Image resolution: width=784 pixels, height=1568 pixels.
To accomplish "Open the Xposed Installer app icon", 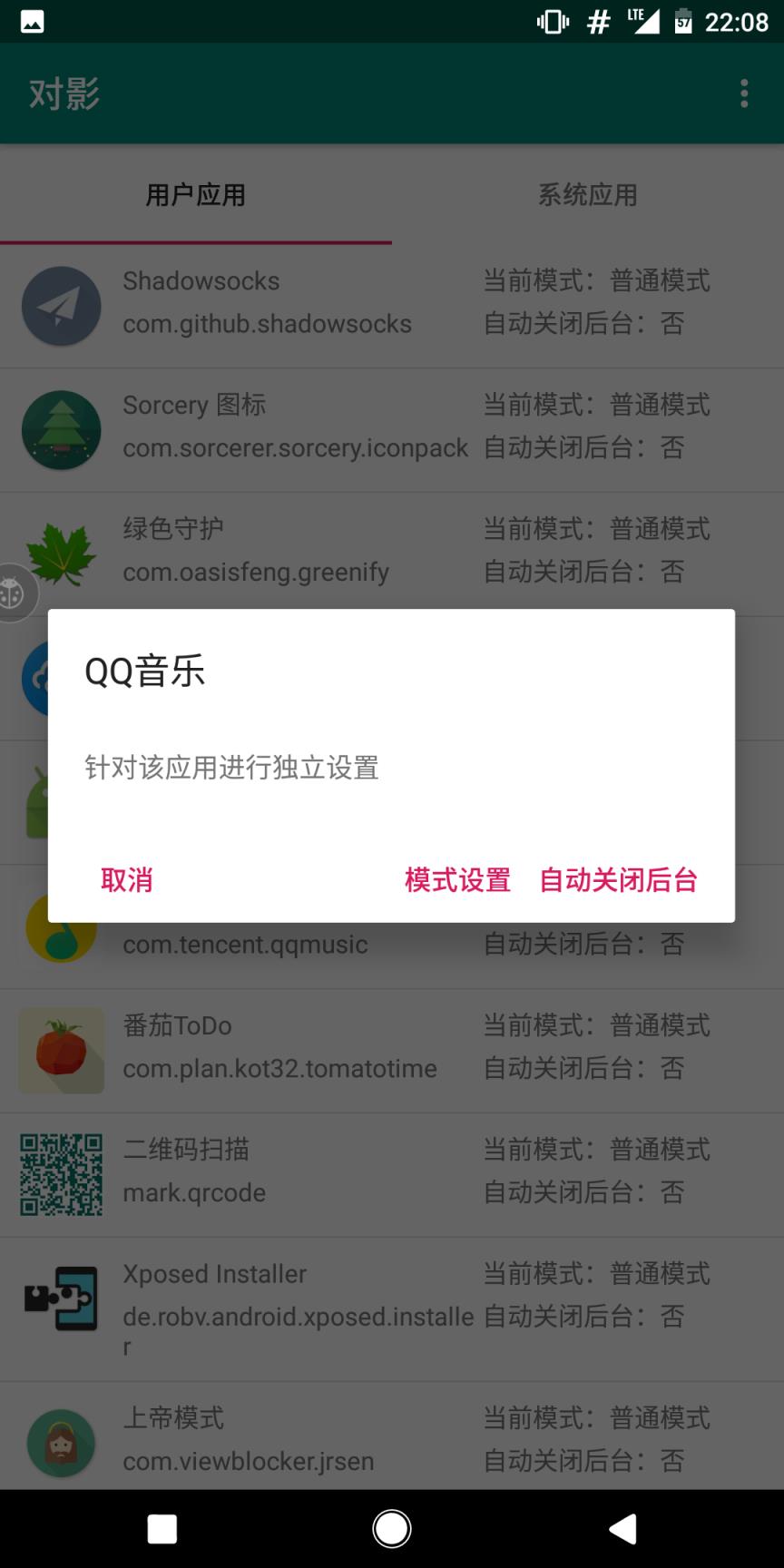I will coord(61,1299).
